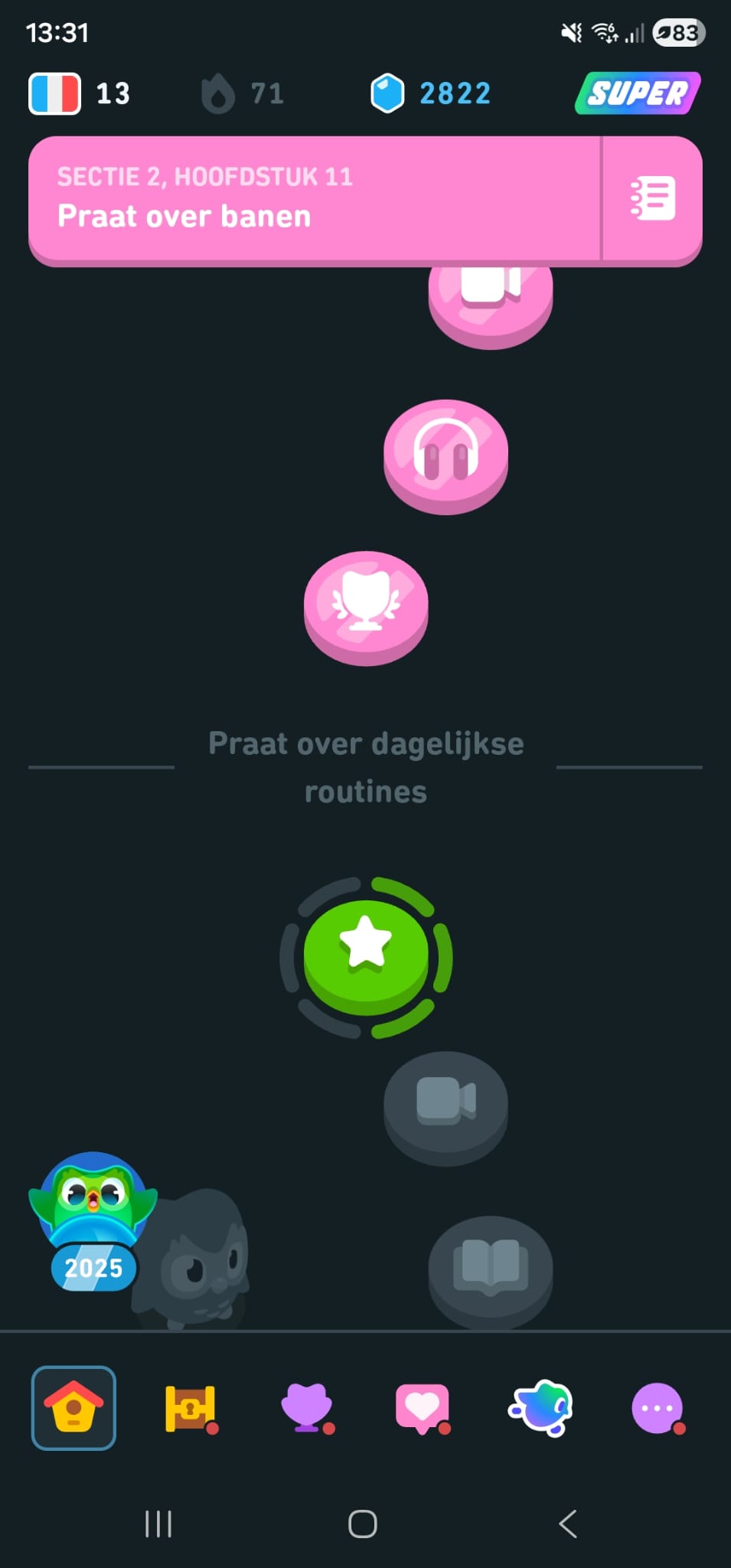Image resolution: width=731 pixels, height=1568 pixels.
Task: Open the pink trophy chapter review
Action: pyautogui.click(x=366, y=606)
